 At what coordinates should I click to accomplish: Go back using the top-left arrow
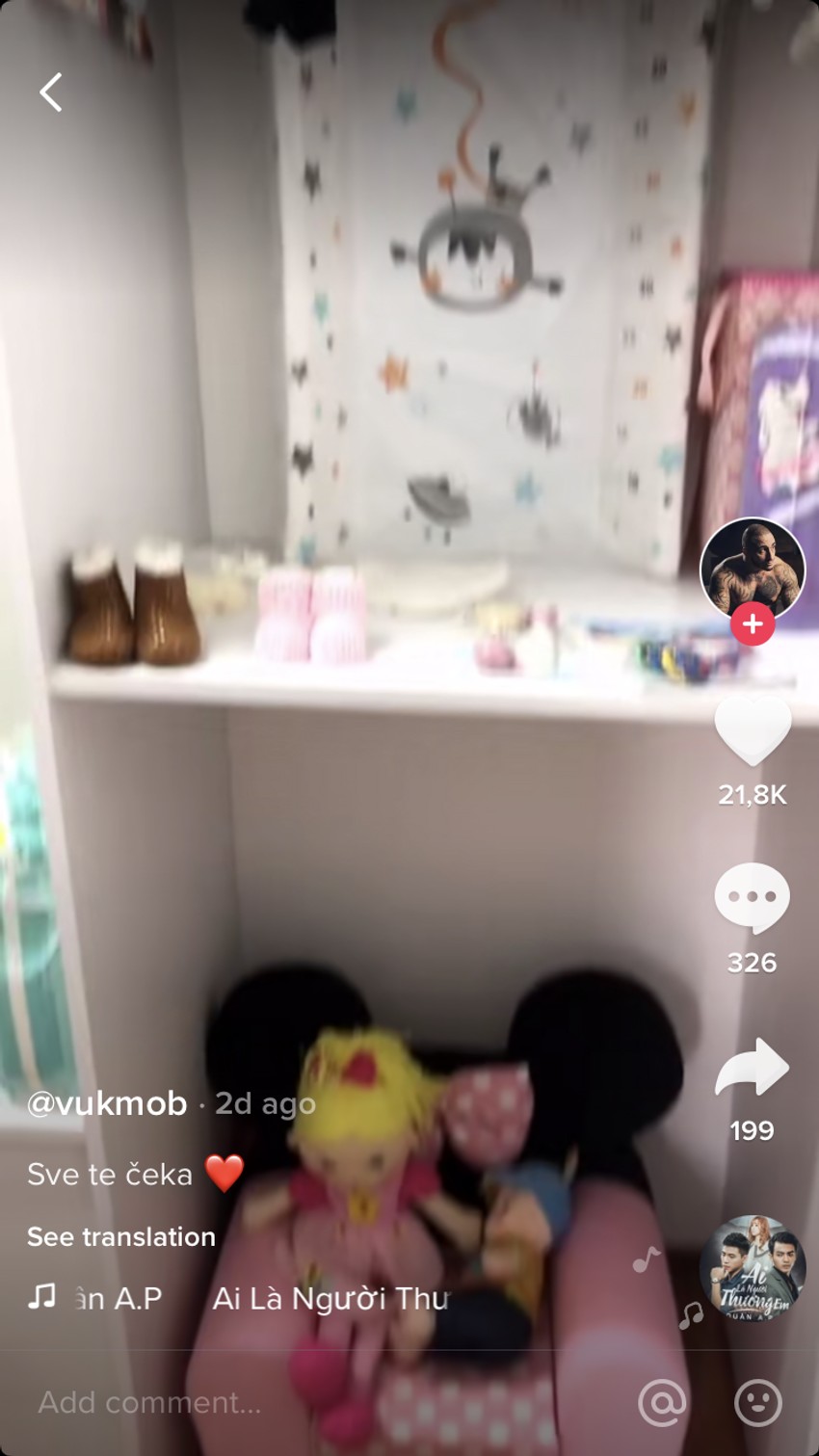51,93
